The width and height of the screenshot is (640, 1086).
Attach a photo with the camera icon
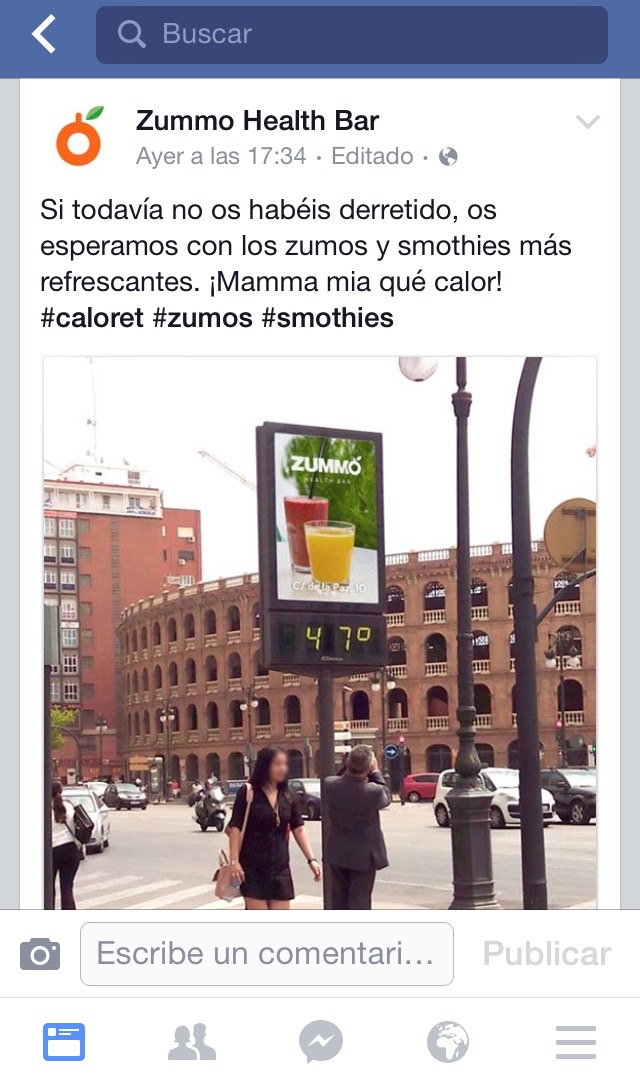40,954
